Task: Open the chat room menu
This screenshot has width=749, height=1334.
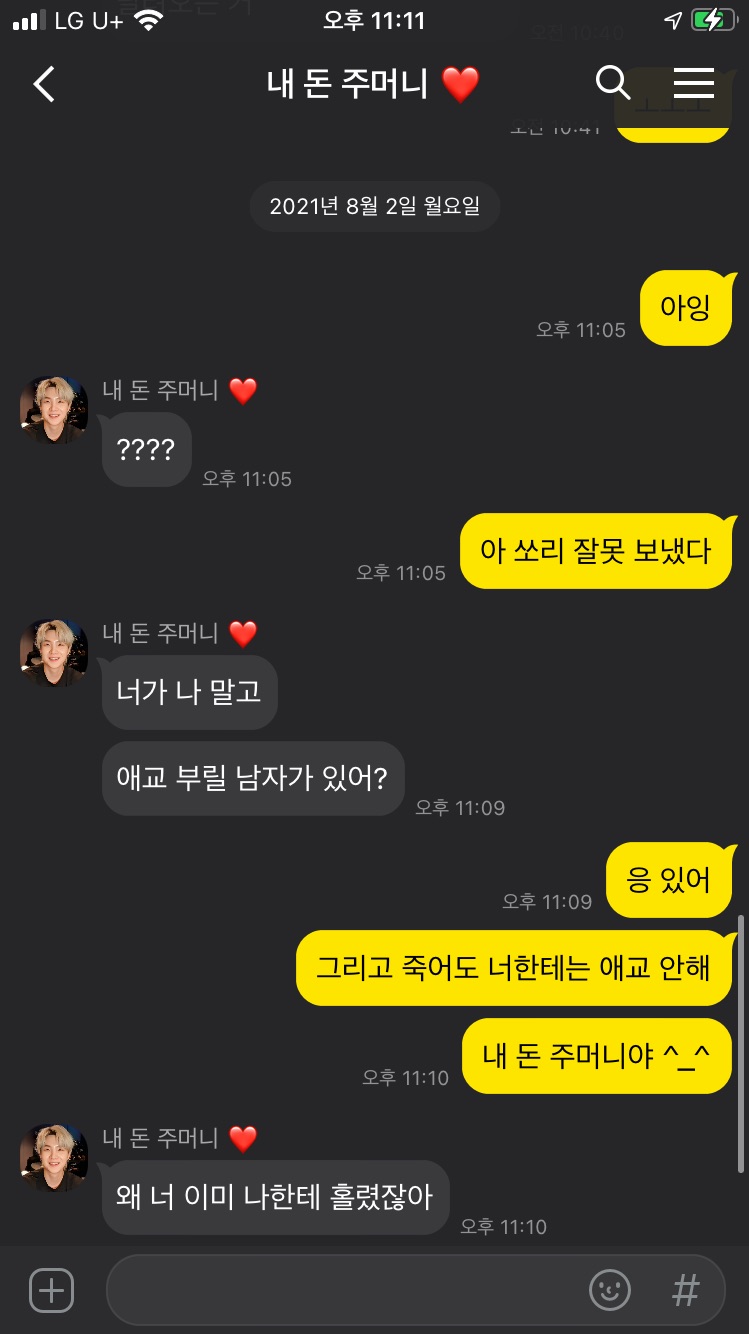Action: 693,84
